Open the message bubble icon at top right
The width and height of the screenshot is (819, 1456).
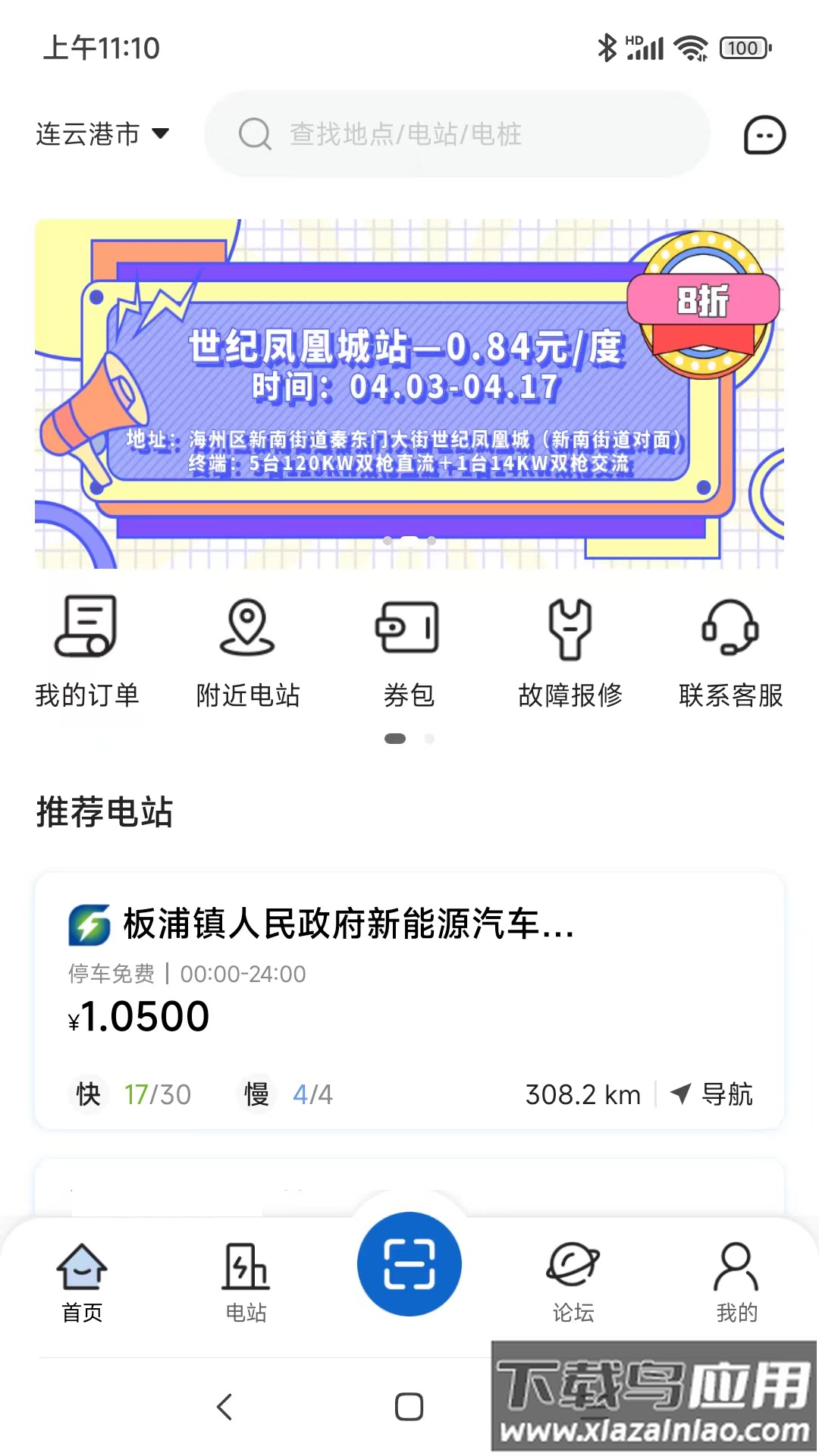pos(763,135)
